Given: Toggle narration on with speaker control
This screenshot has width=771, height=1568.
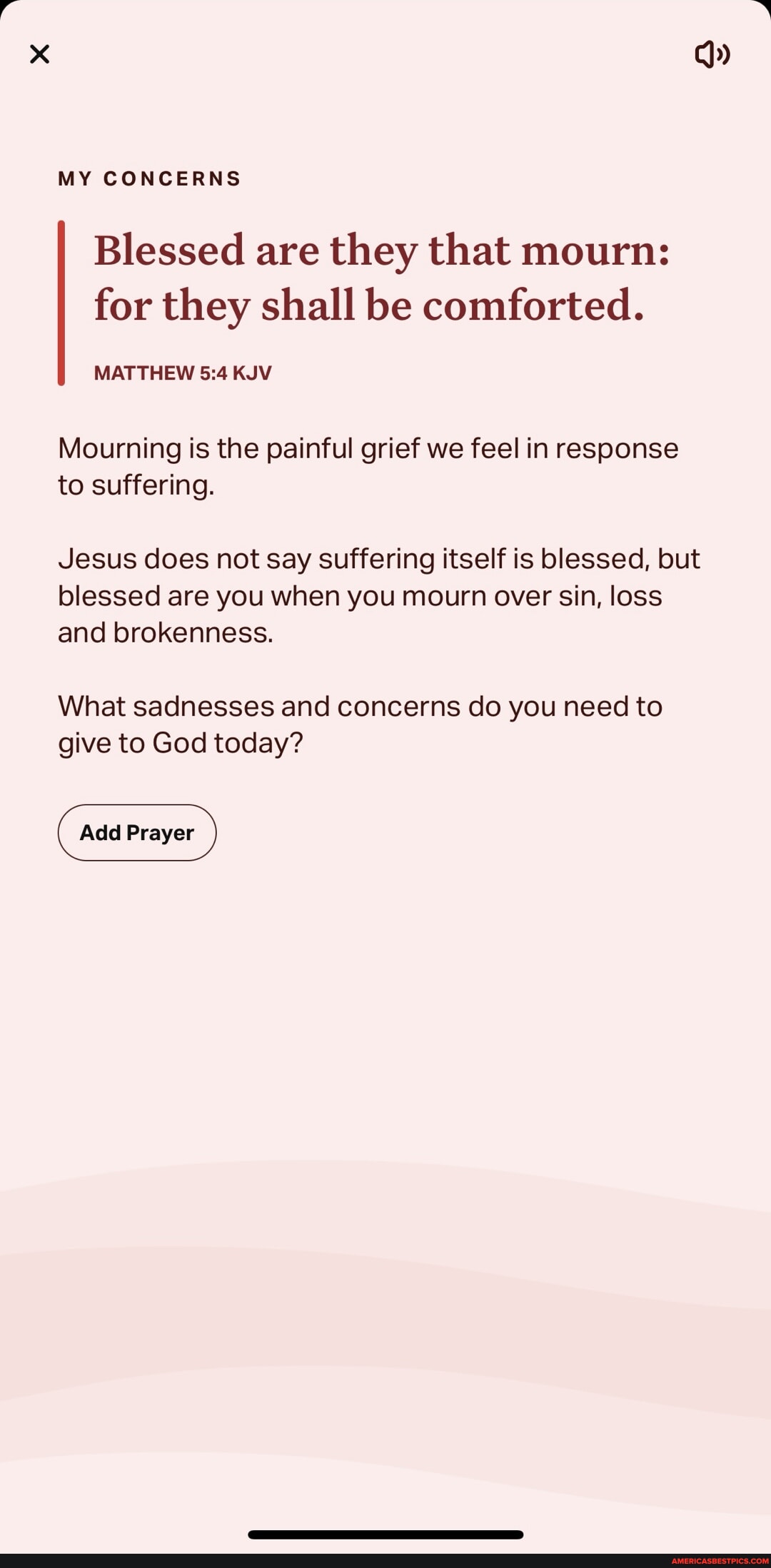Looking at the screenshot, I should (712, 54).
